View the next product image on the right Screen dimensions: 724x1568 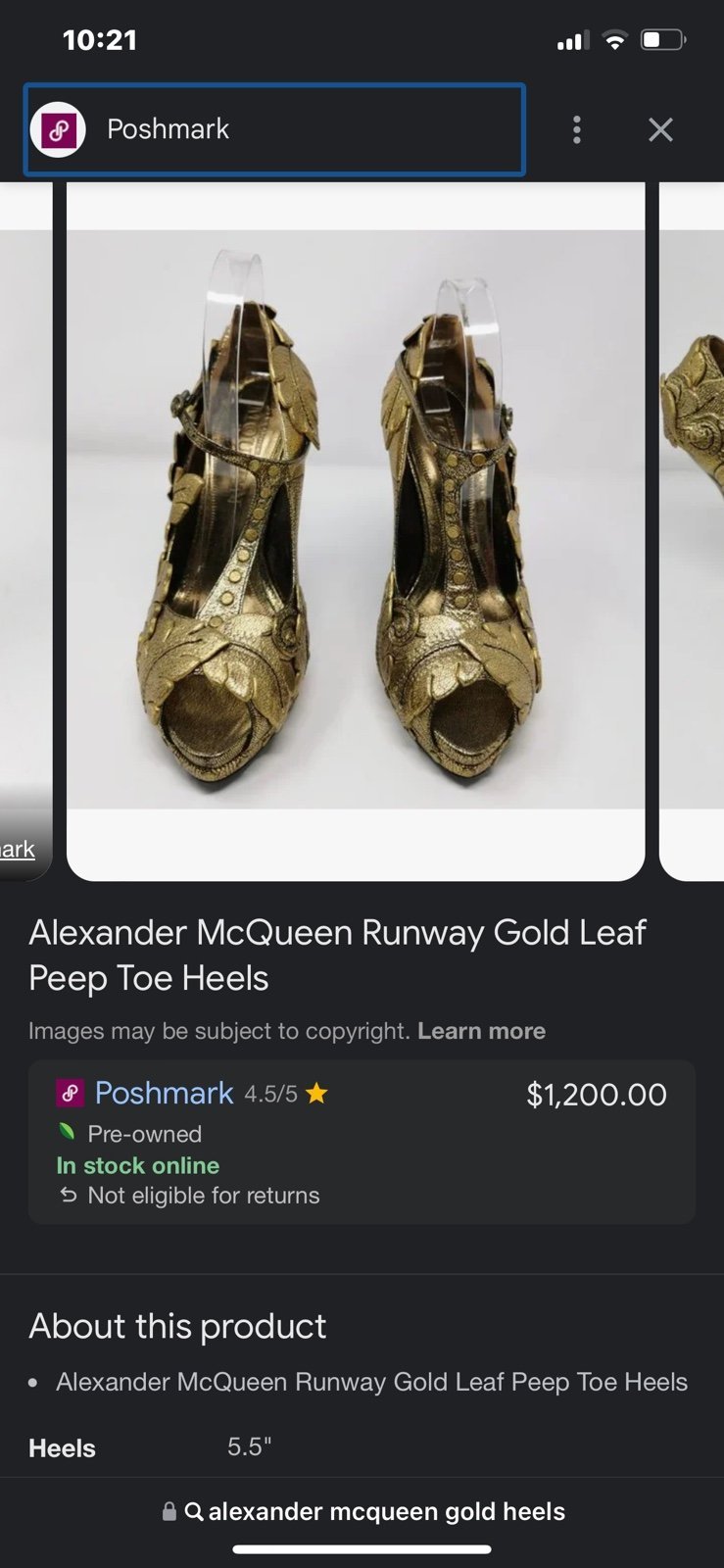point(693,530)
